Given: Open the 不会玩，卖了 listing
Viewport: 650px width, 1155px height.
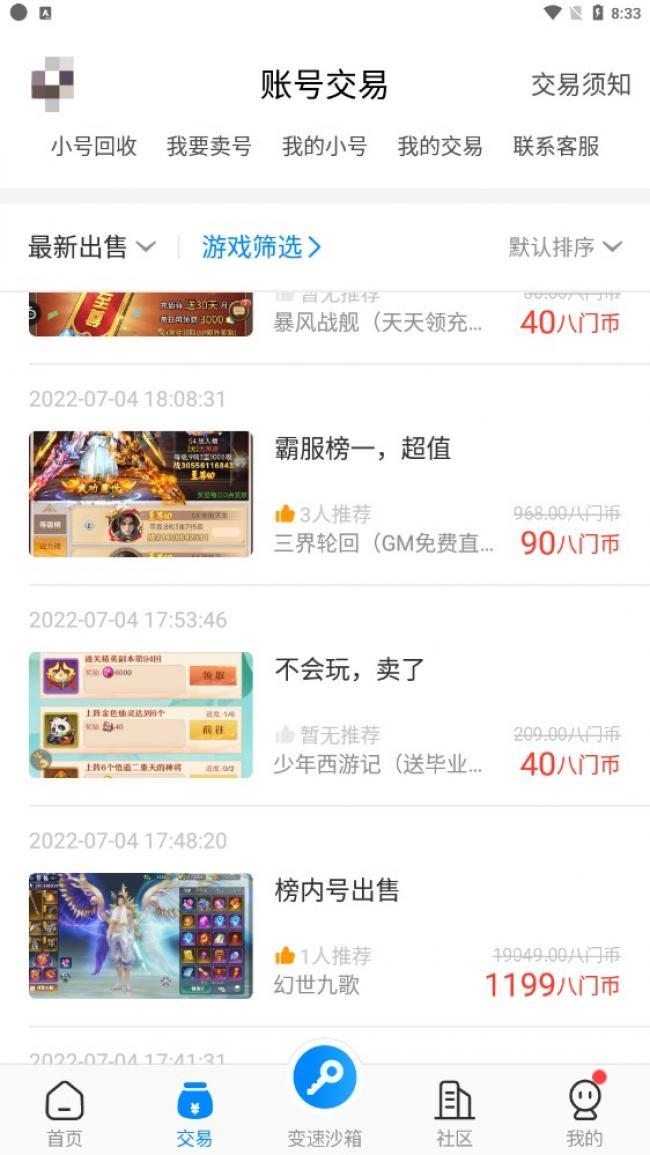Looking at the screenshot, I should coord(350,670).
